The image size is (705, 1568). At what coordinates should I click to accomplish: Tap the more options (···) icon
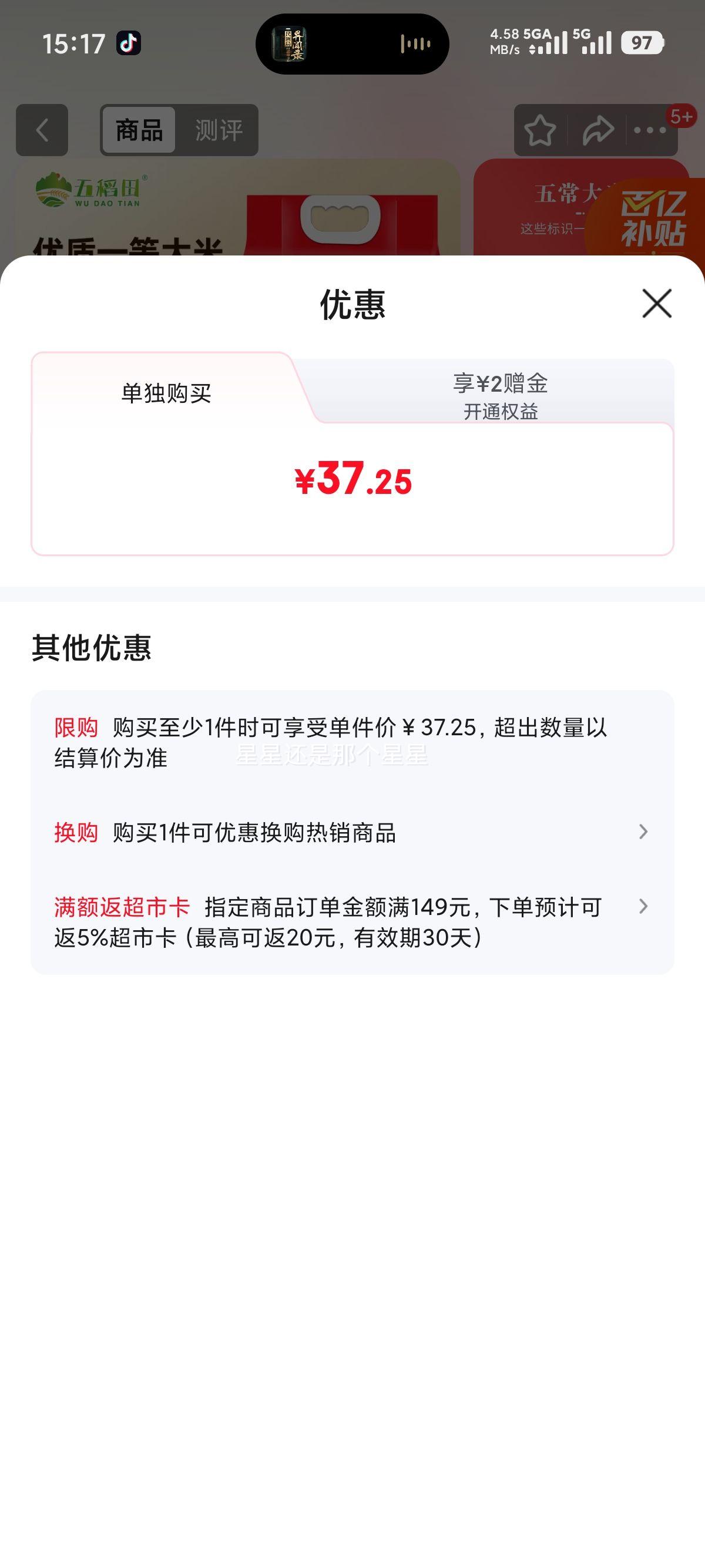[x=649, y=130]
